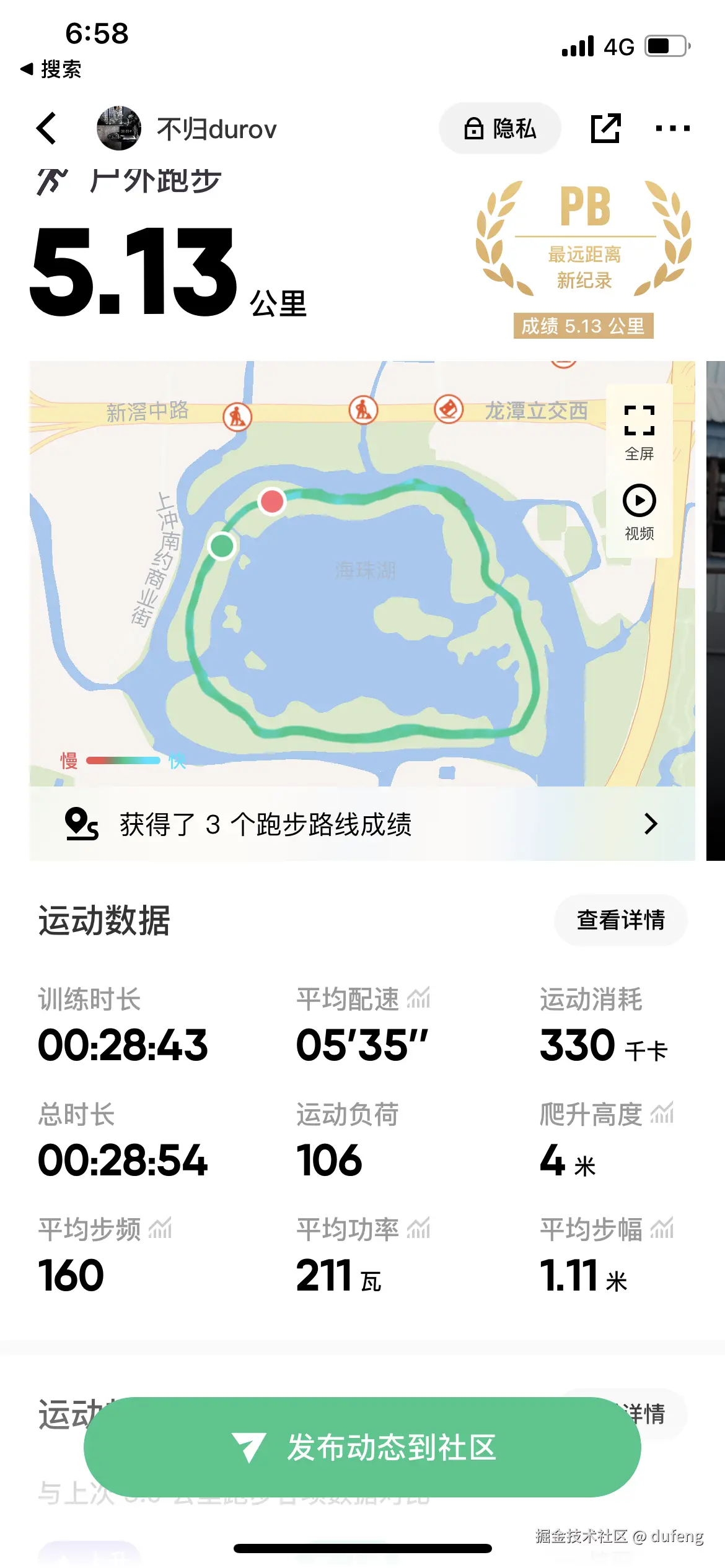
Task: Toggle the 隐私 privacy setting
Action: pos(499,128)
